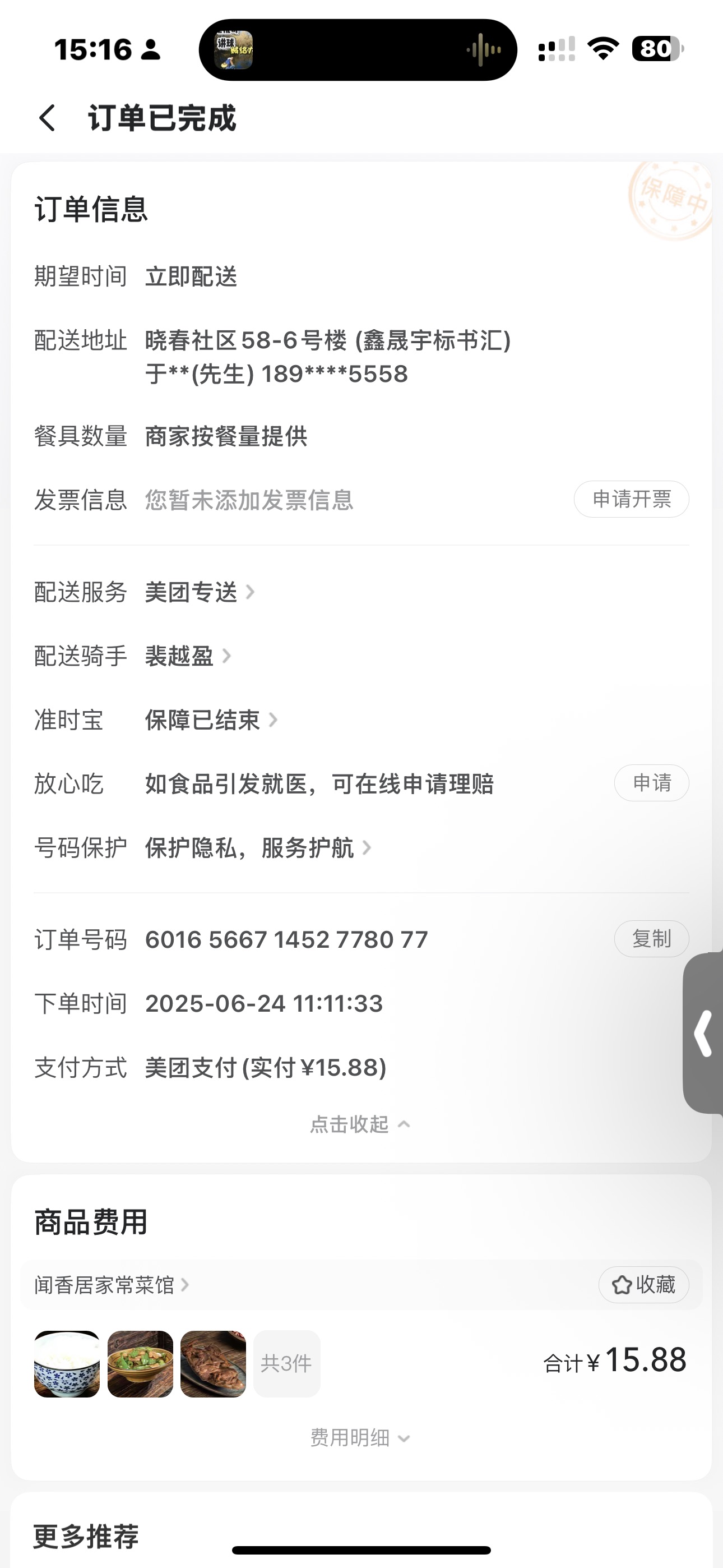Expand 费用明细 cost breakdown

pos(360,1438)
